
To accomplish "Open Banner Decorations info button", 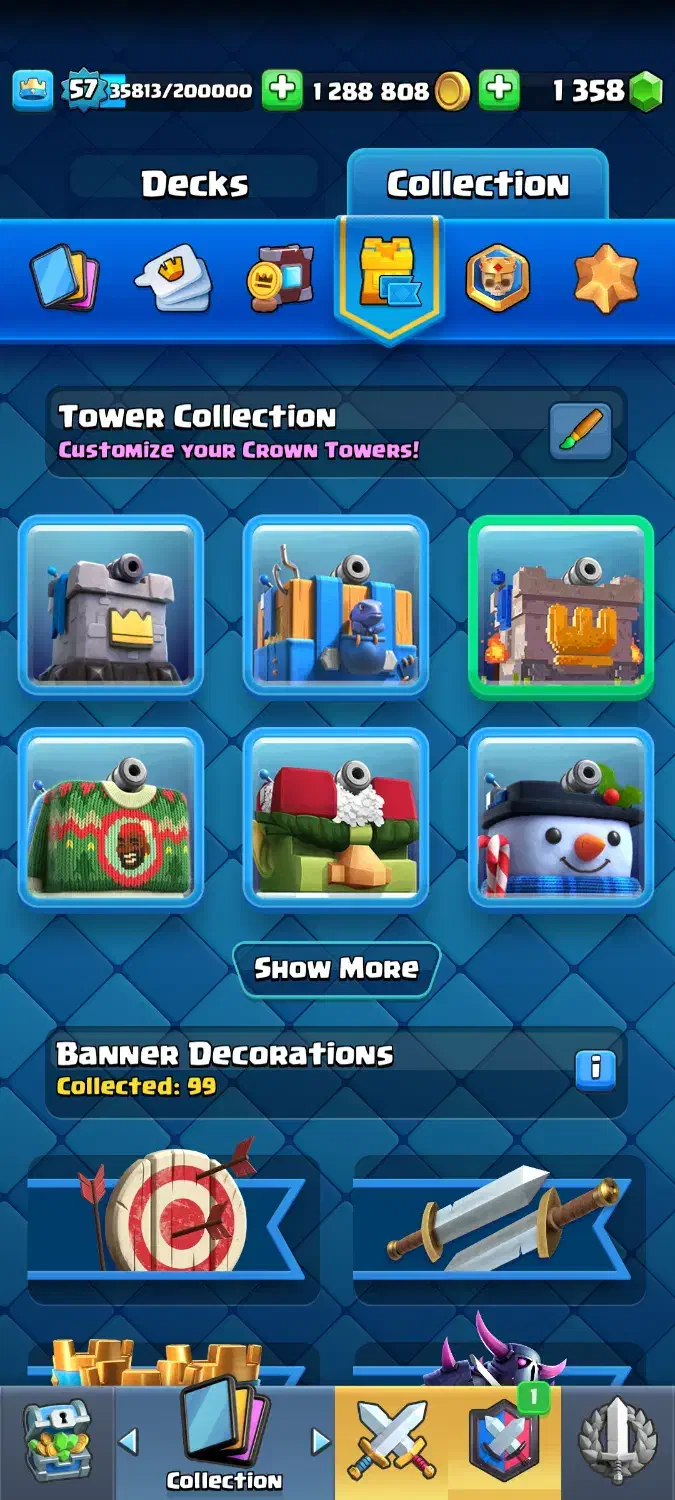I will 595,1069.
